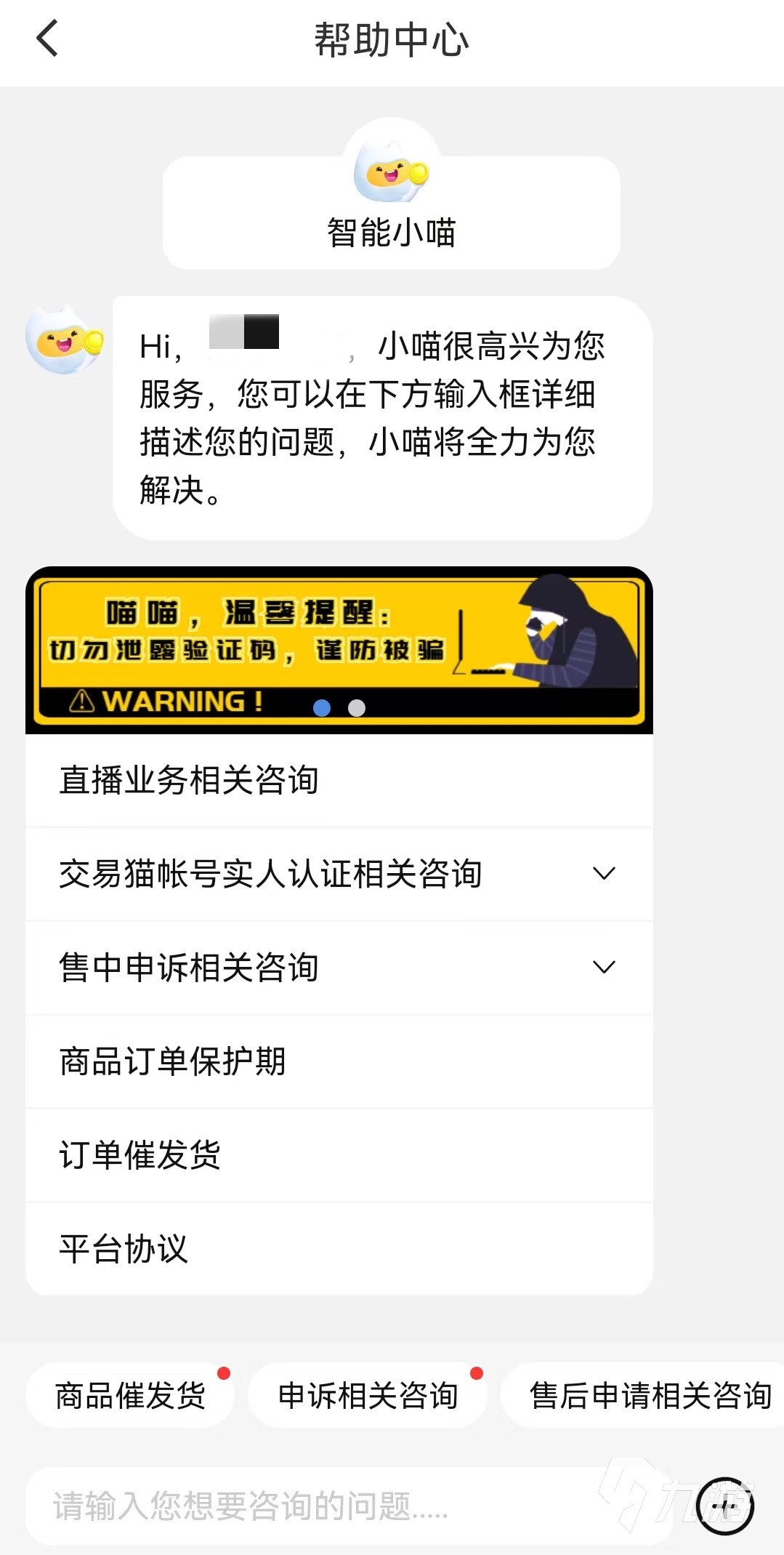Open 直播业务相关咨询
Viewport: 784px width, 1555px height.
pyautogui.click(x=189, y=780)
